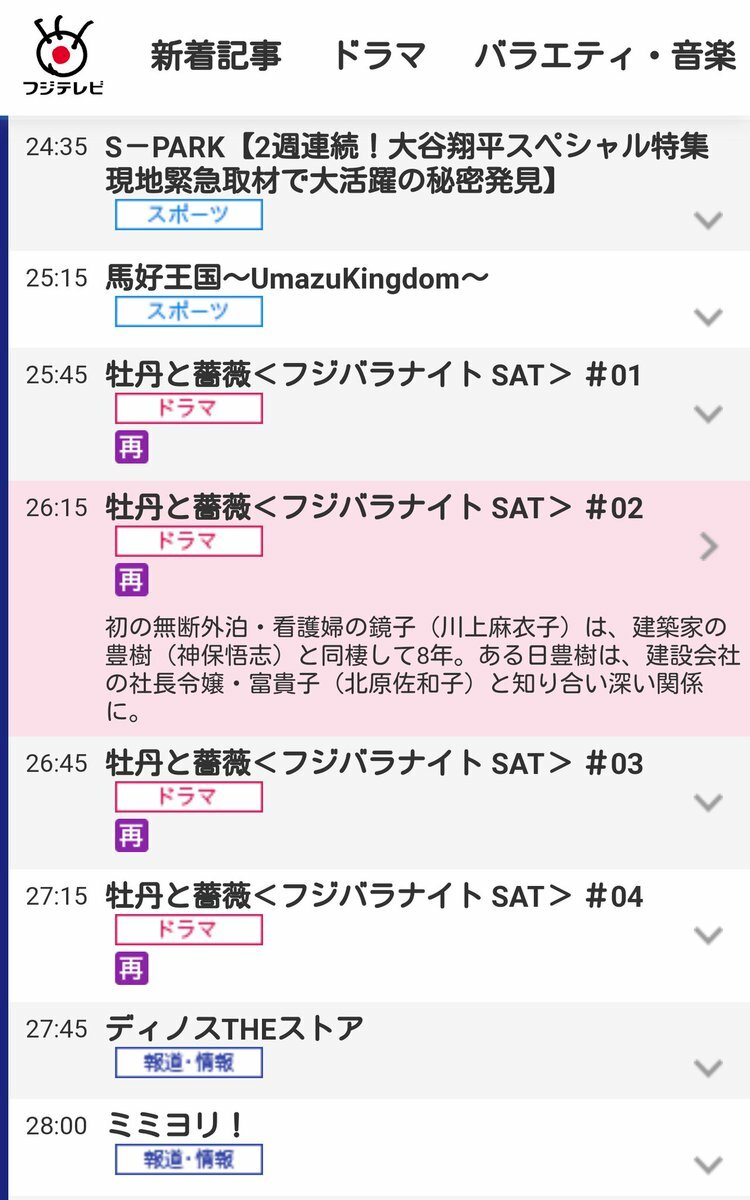Switch to the ドラマ tab

pyautogui.click(x=378, y=56)
